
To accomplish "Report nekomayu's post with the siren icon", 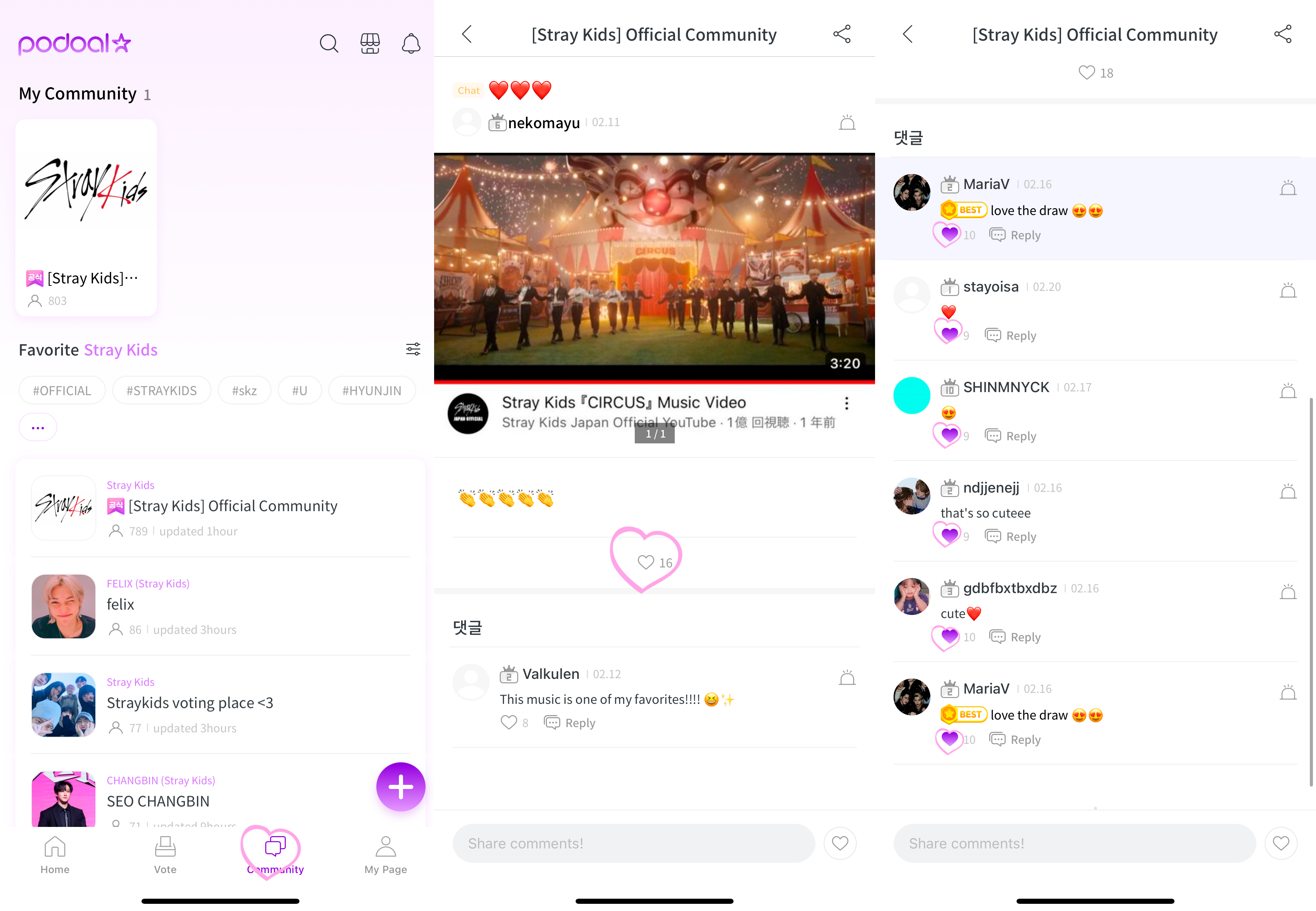I will coord(847,123).
